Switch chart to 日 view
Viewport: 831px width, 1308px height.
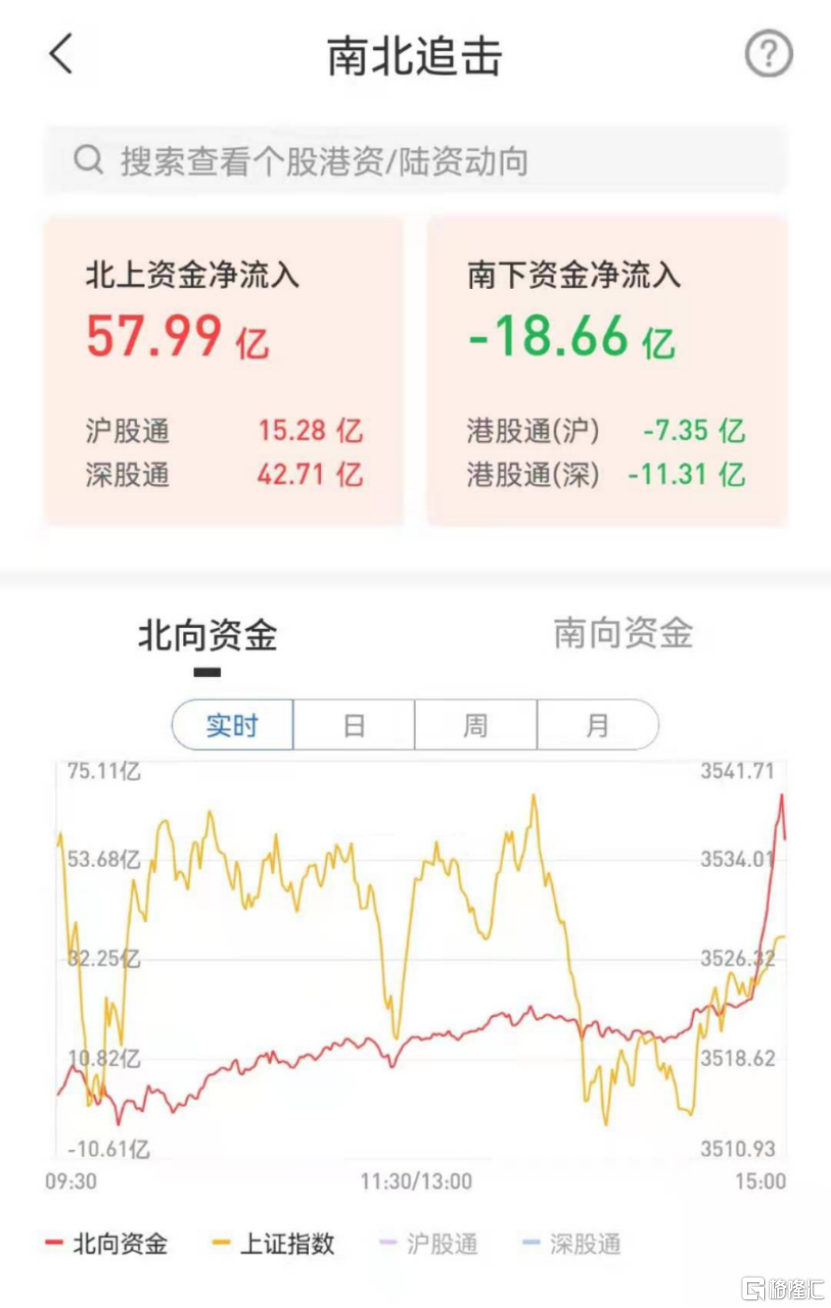click(354, 725)
